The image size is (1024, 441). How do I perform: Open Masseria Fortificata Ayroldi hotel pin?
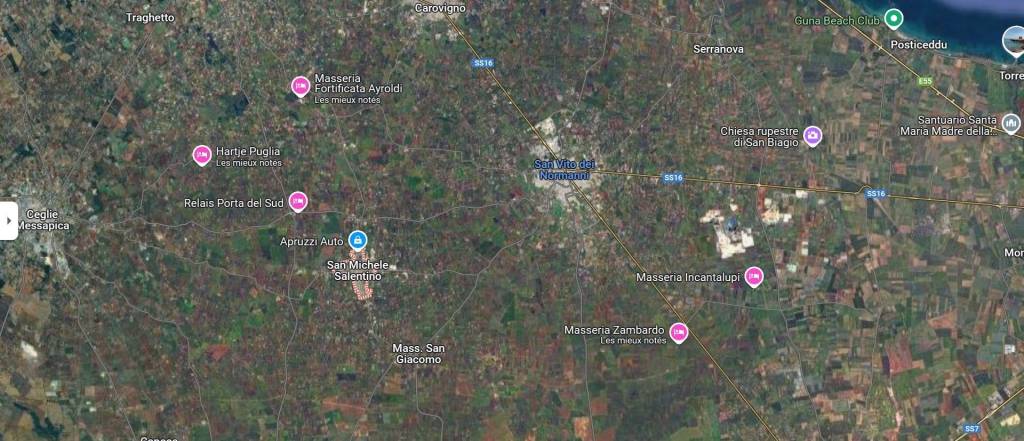click(x=299, y=86)
